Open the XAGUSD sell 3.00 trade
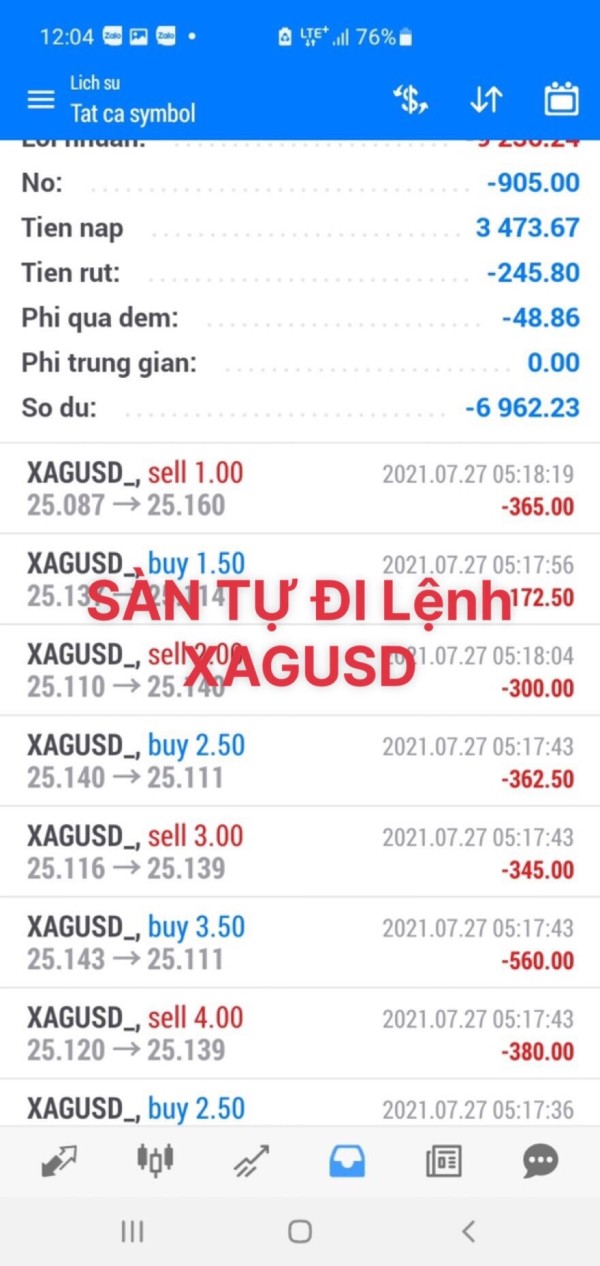The image size is (600, 1266). pyautogui.click(x=300, y=852)
